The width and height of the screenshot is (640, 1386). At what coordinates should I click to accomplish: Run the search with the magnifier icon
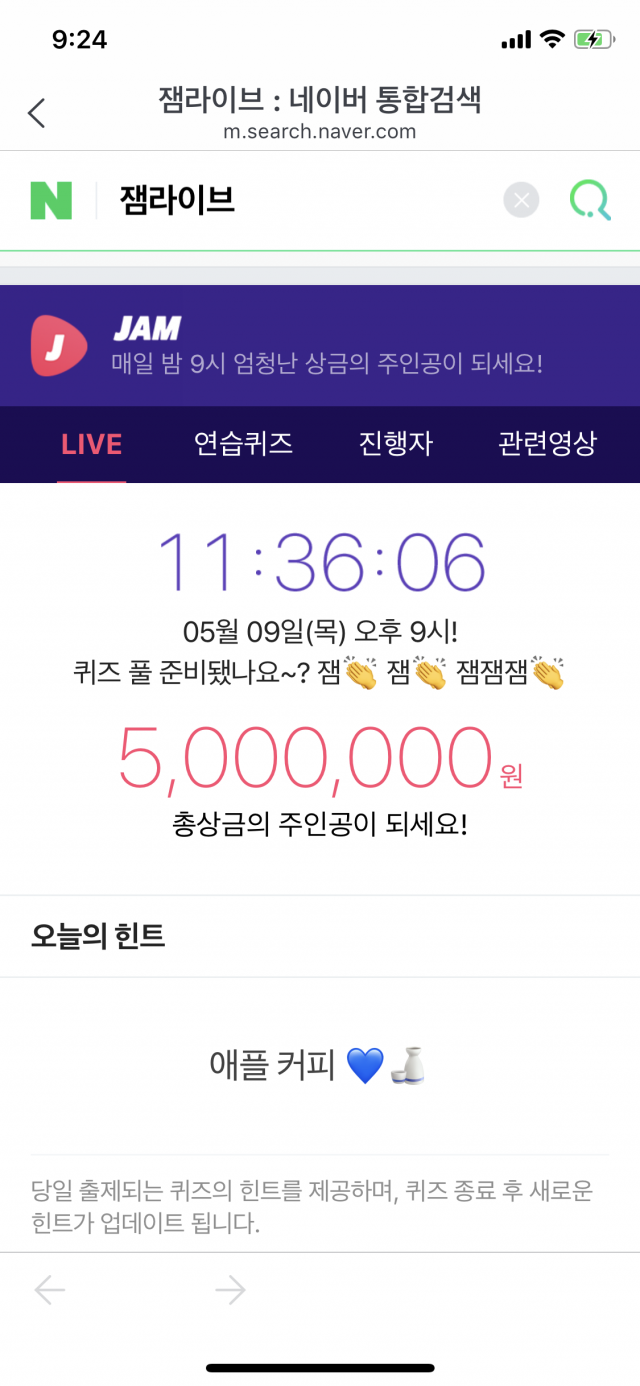(590, 201)
